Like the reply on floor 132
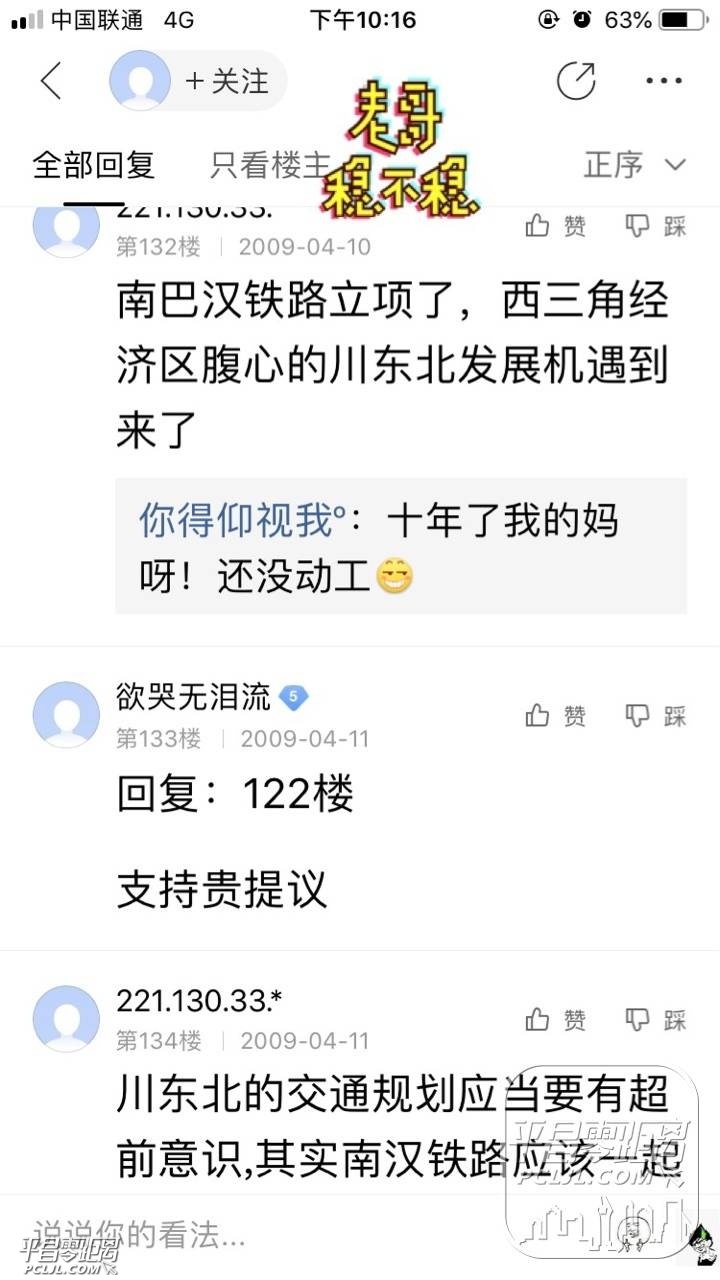 pos(556,226)
